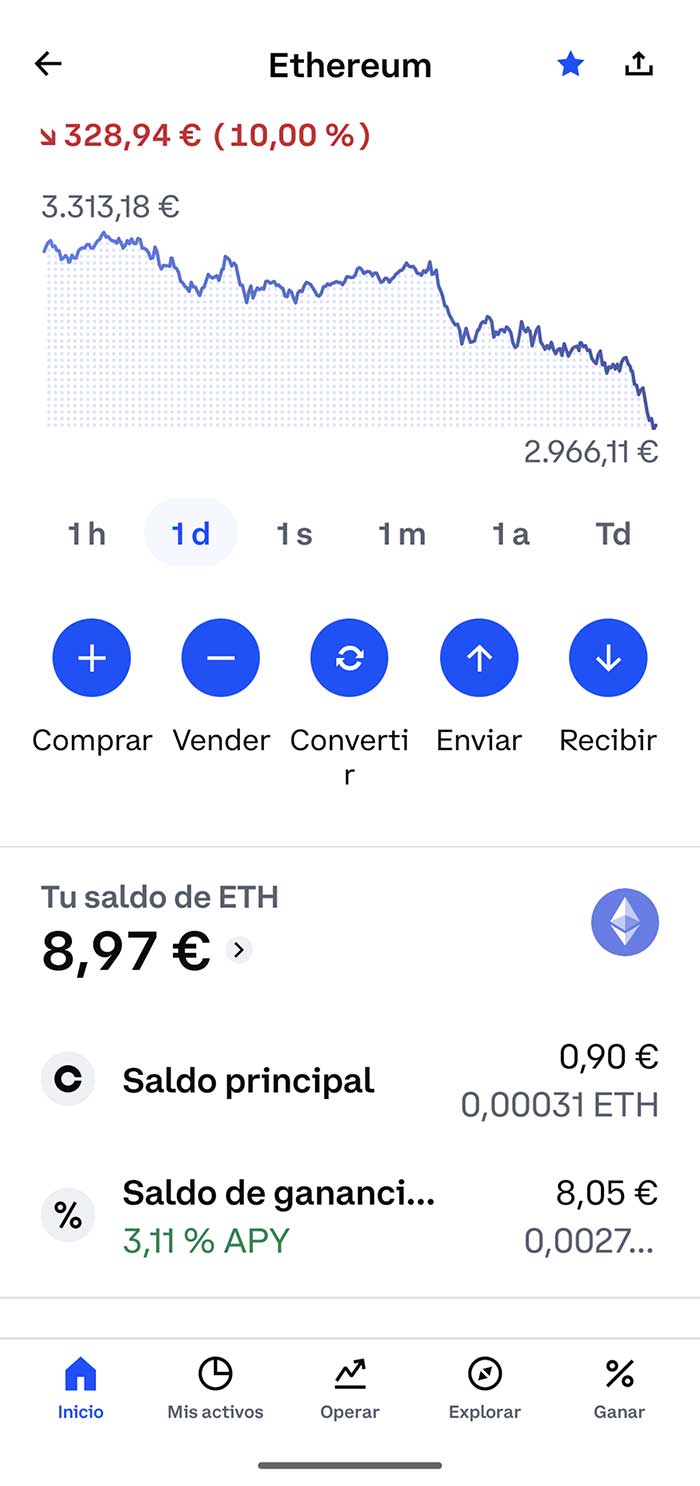This screenshot has height=1486, width=700.
Task: Open the Saldo de ganancias row
Action: (x=349, y=1216)
